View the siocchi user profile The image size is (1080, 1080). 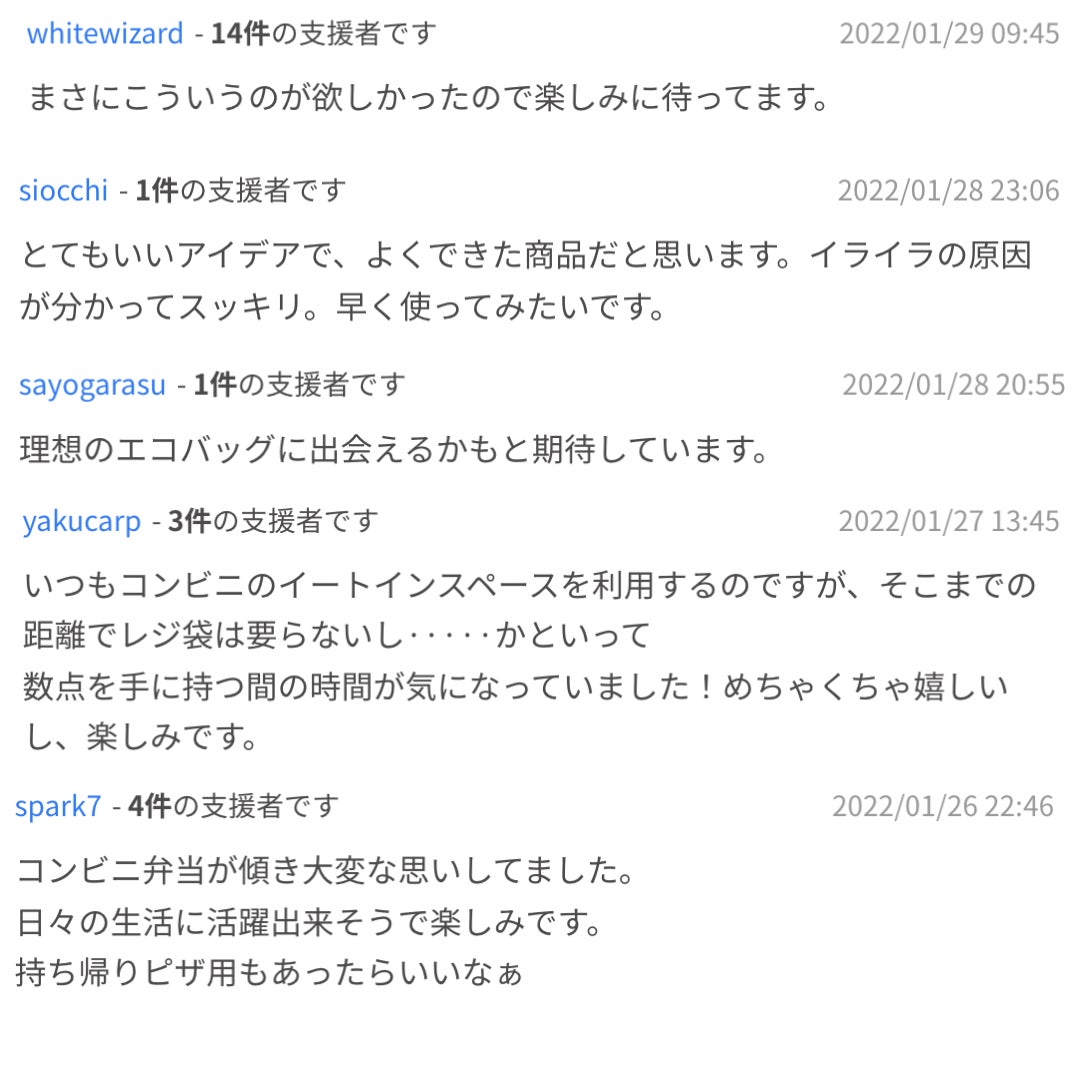pyautogui.click(x=63, y=190)
